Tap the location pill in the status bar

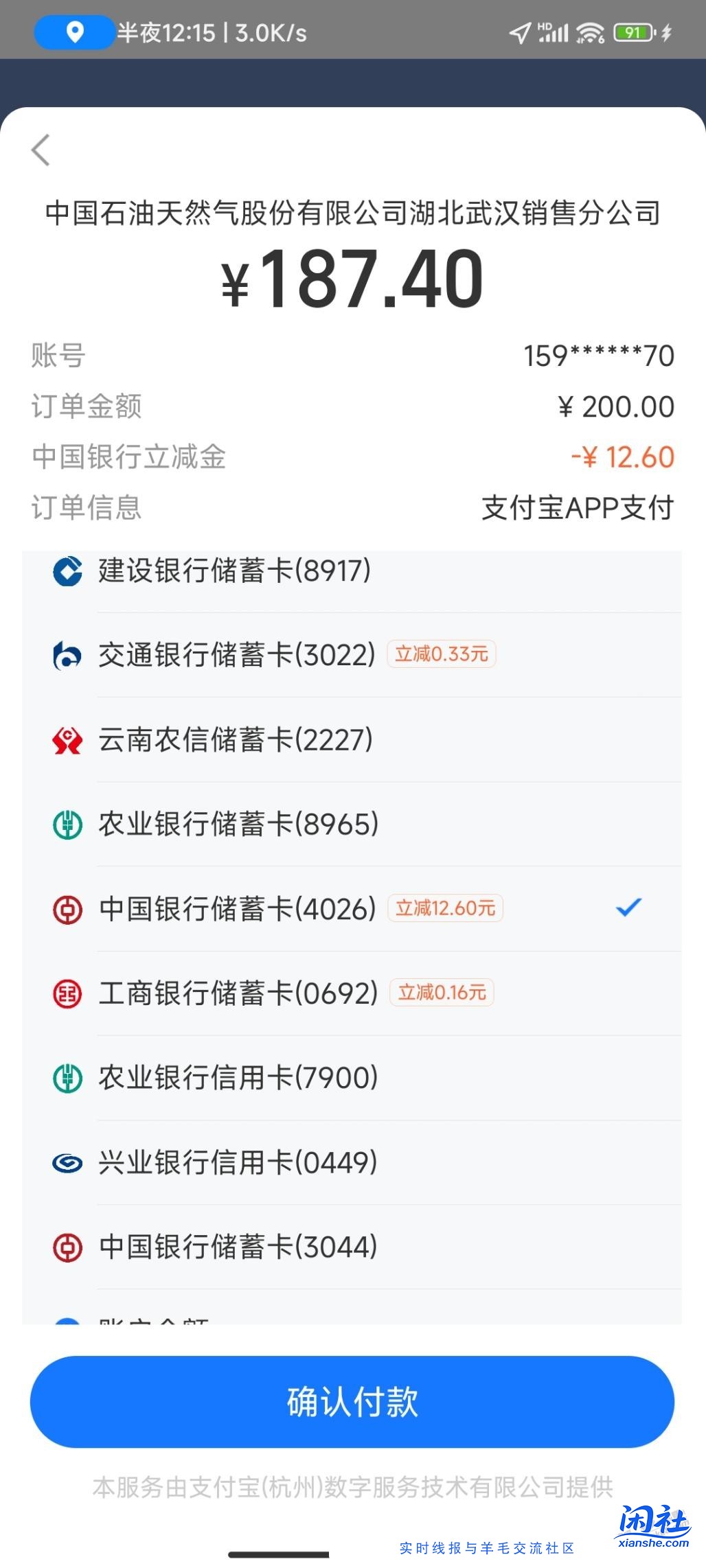[x=74, y=32]
